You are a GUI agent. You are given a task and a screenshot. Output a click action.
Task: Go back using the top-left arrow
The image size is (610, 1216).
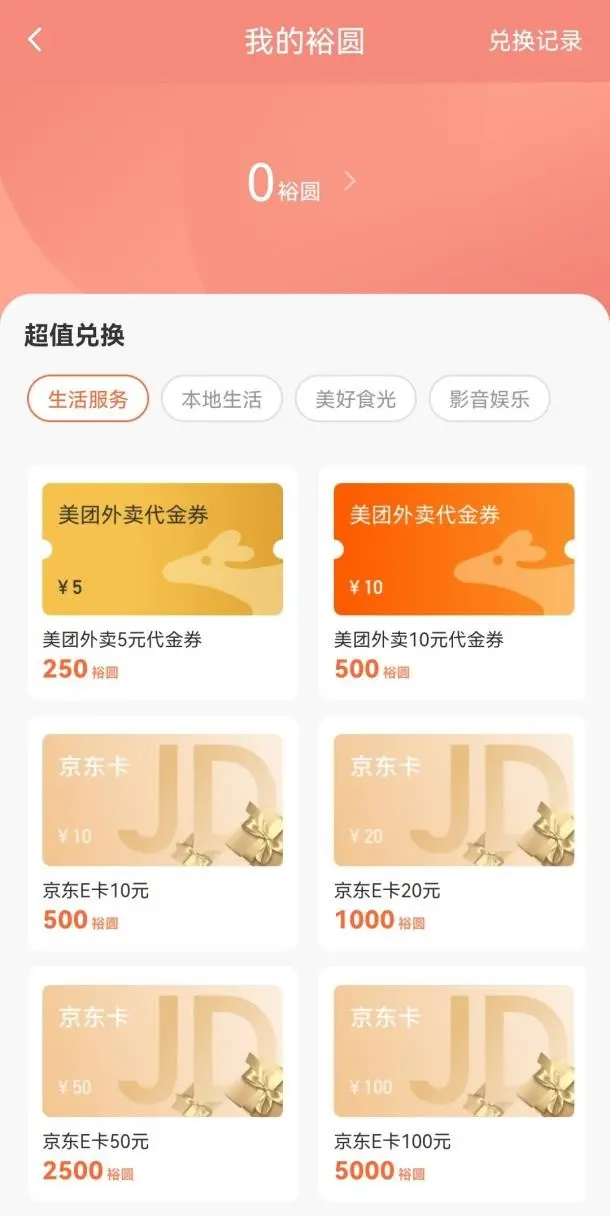pos(35,41)
